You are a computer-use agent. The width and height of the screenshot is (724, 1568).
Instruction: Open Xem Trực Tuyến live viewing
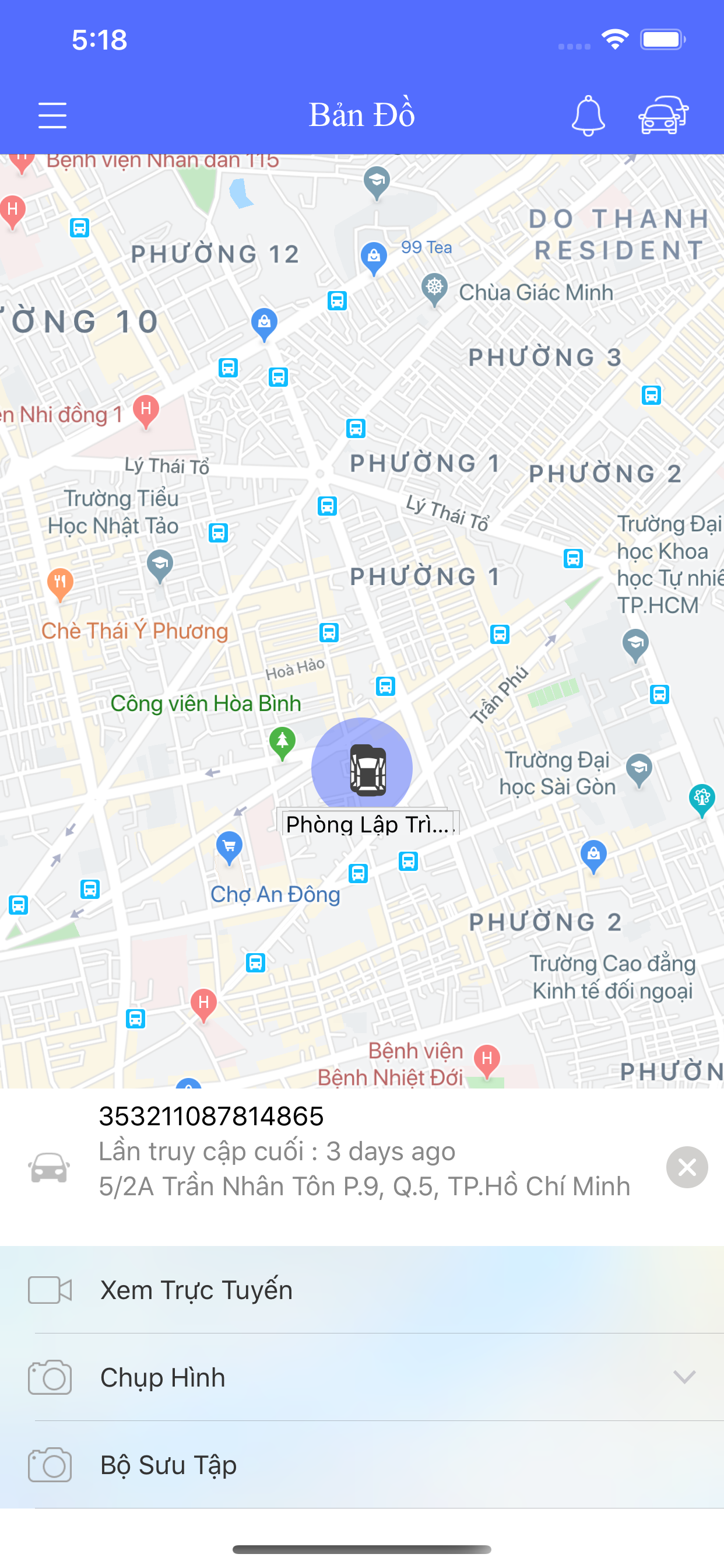tap(196, 1289)
